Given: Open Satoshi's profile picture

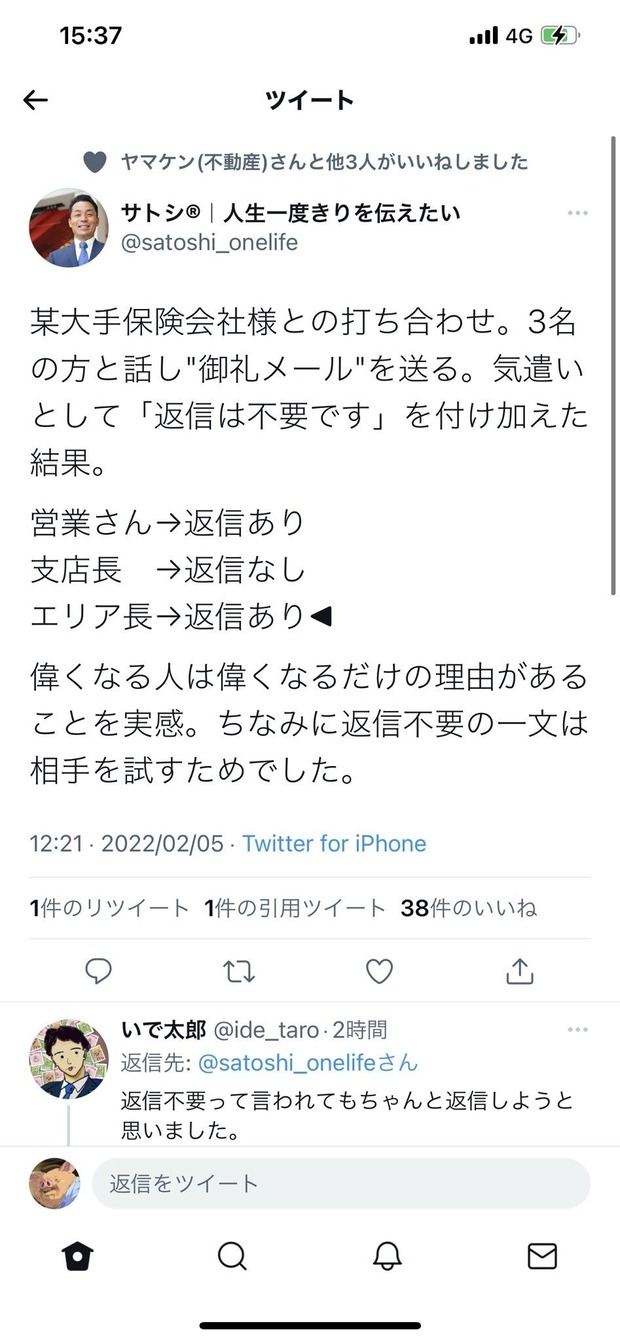Looking at the screenshot, I should [68, 227].
